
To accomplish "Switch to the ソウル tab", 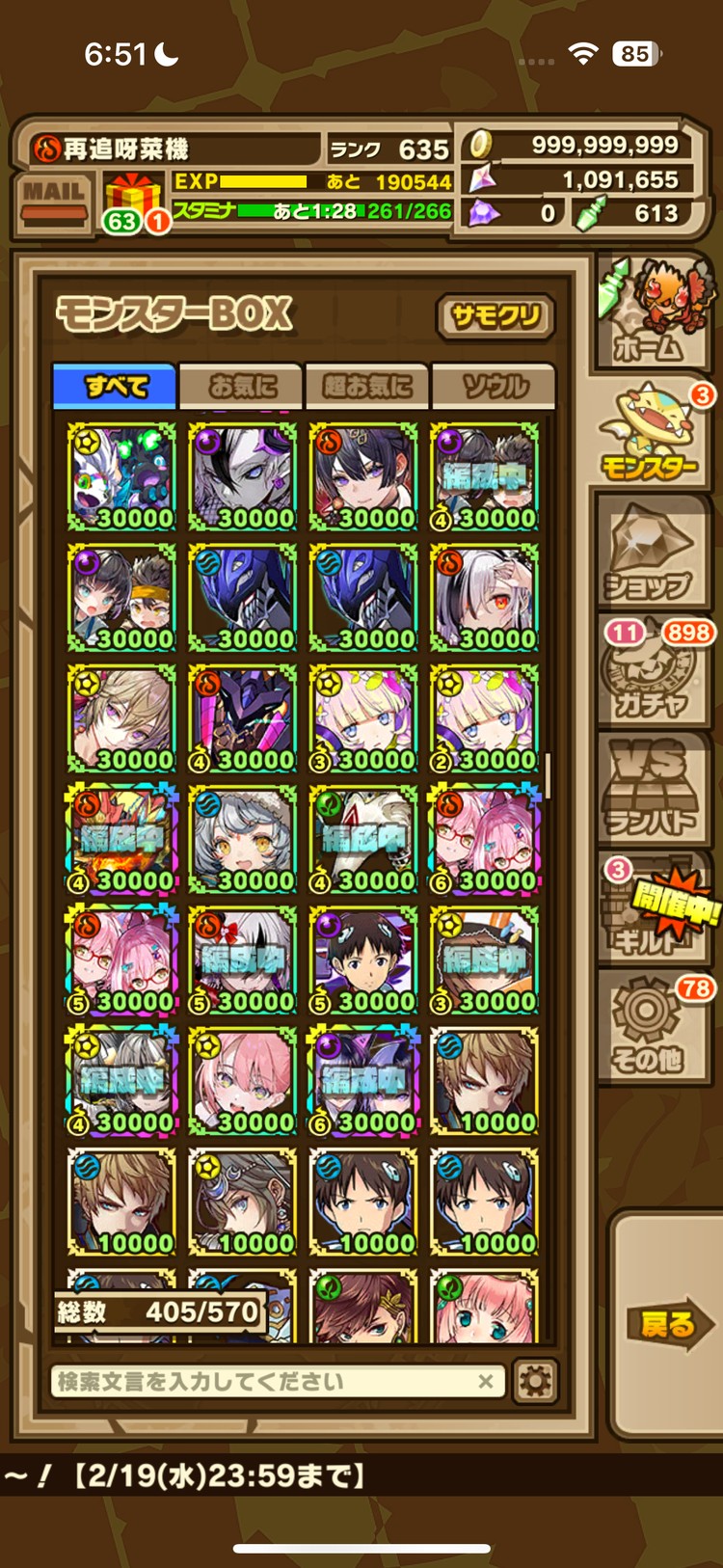I will click(494, 387).
